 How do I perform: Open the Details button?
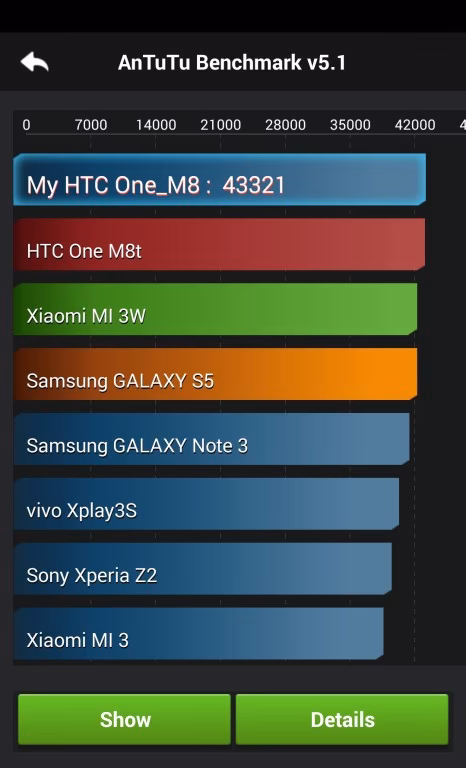pyautogui.click(x=342, y=719)
